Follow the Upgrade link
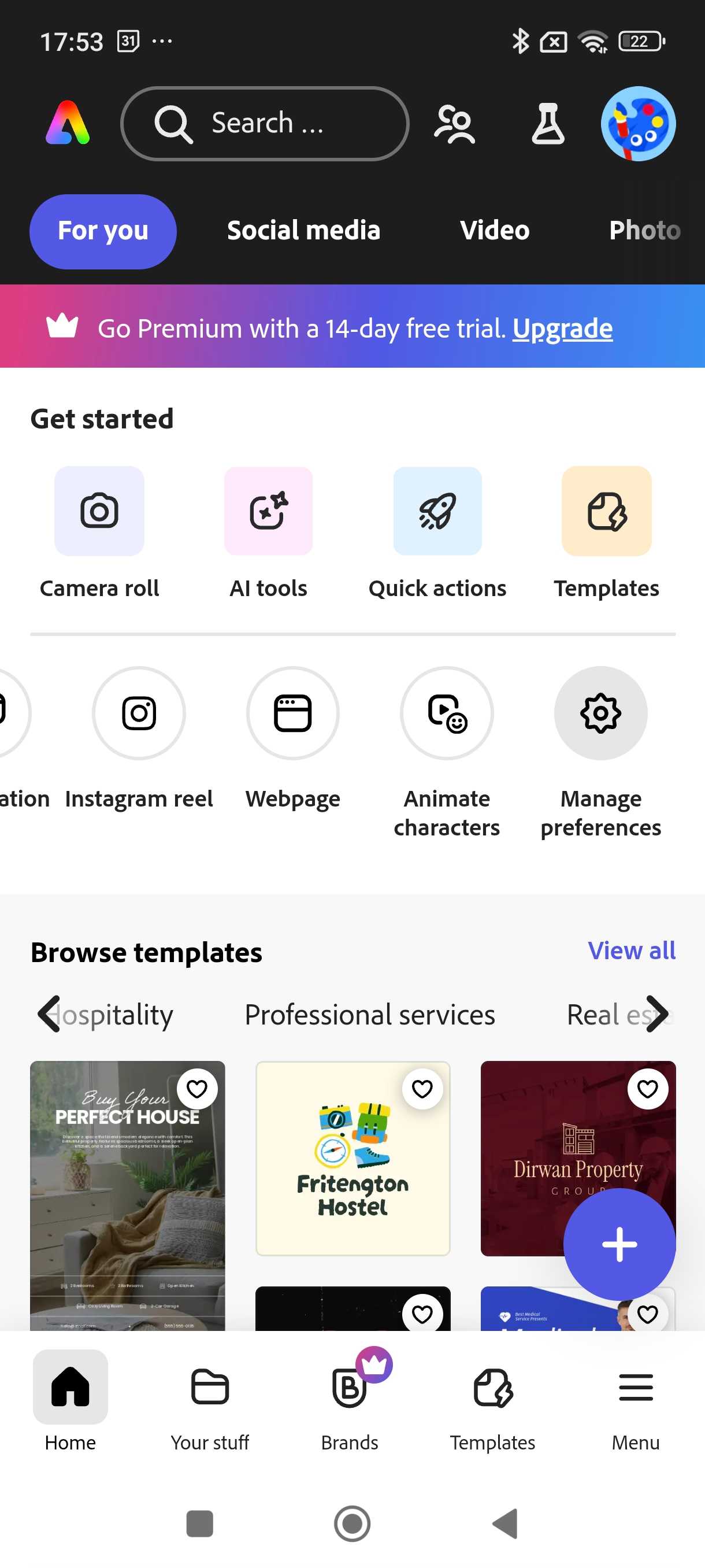Screen dimensions: 705x1568 tap(562, 329)
